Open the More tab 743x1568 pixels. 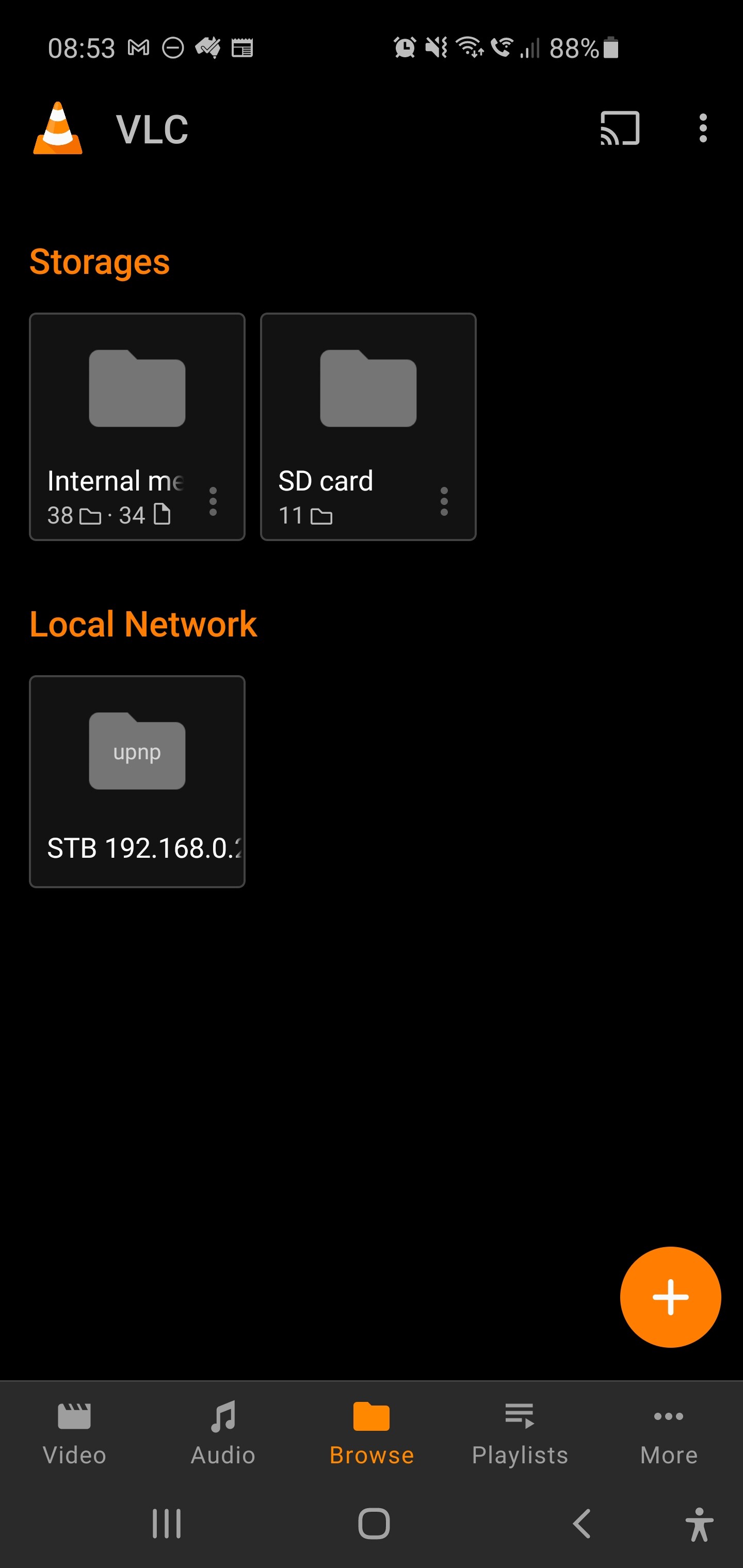pyautogui.click(x=668, y=1433)
